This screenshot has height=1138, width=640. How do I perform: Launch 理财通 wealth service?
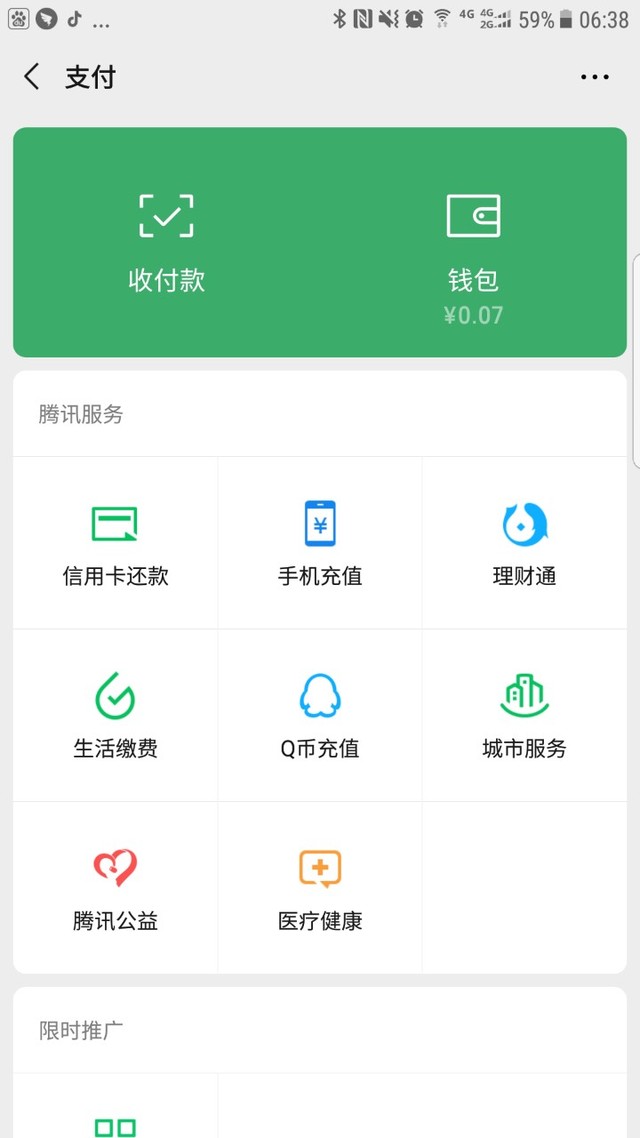click(x=525, y=543)
